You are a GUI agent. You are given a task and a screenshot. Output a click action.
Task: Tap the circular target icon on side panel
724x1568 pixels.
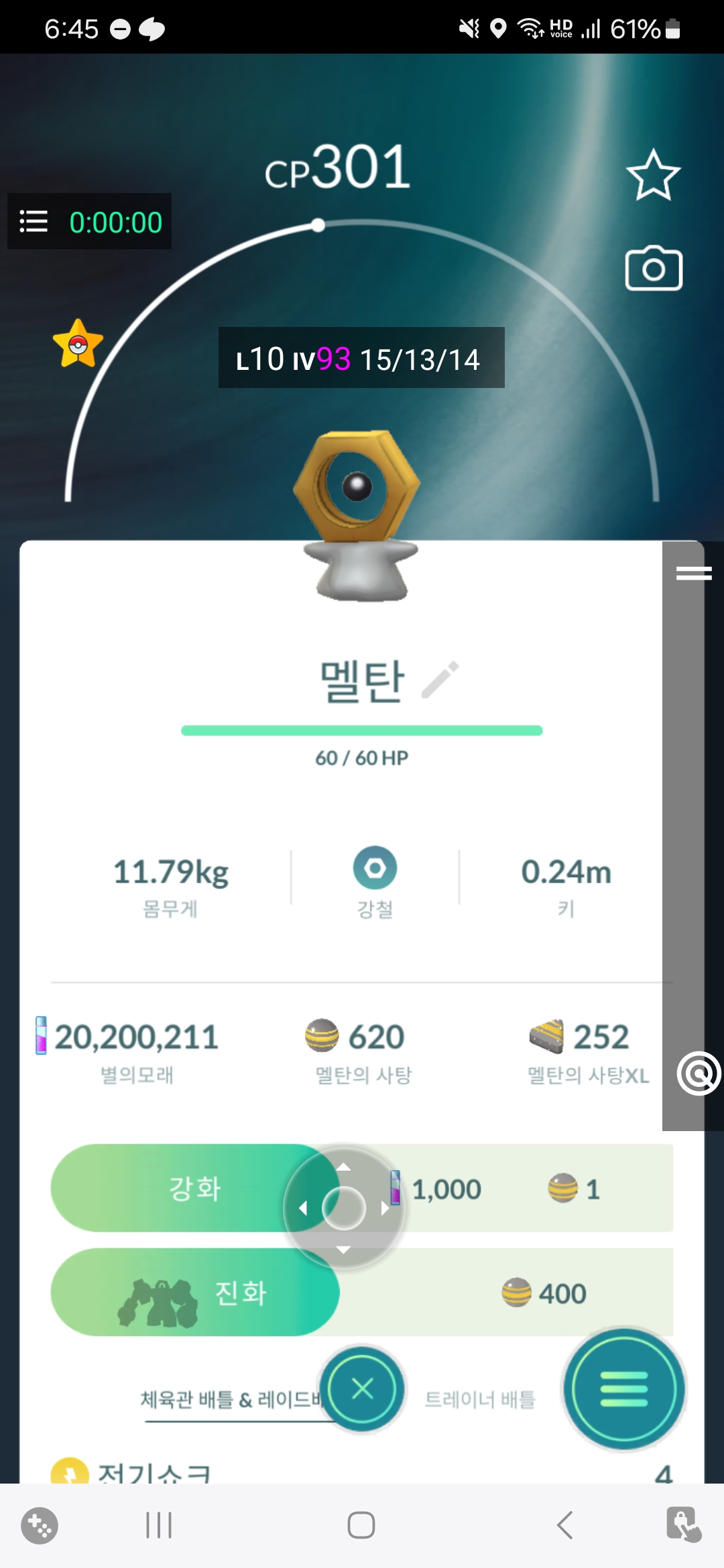pyautogui.click(x=699, y=1073)
